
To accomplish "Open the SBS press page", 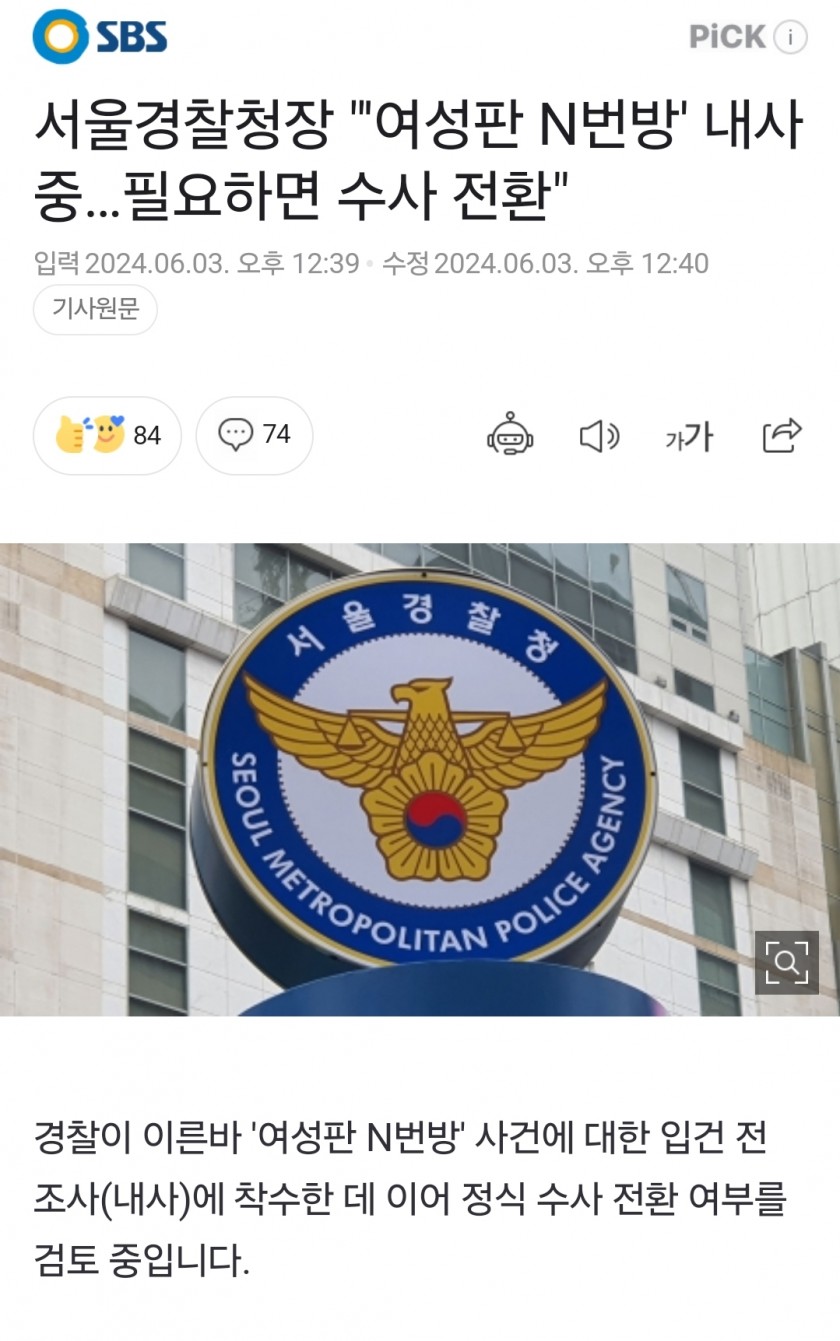I will 100,37.
